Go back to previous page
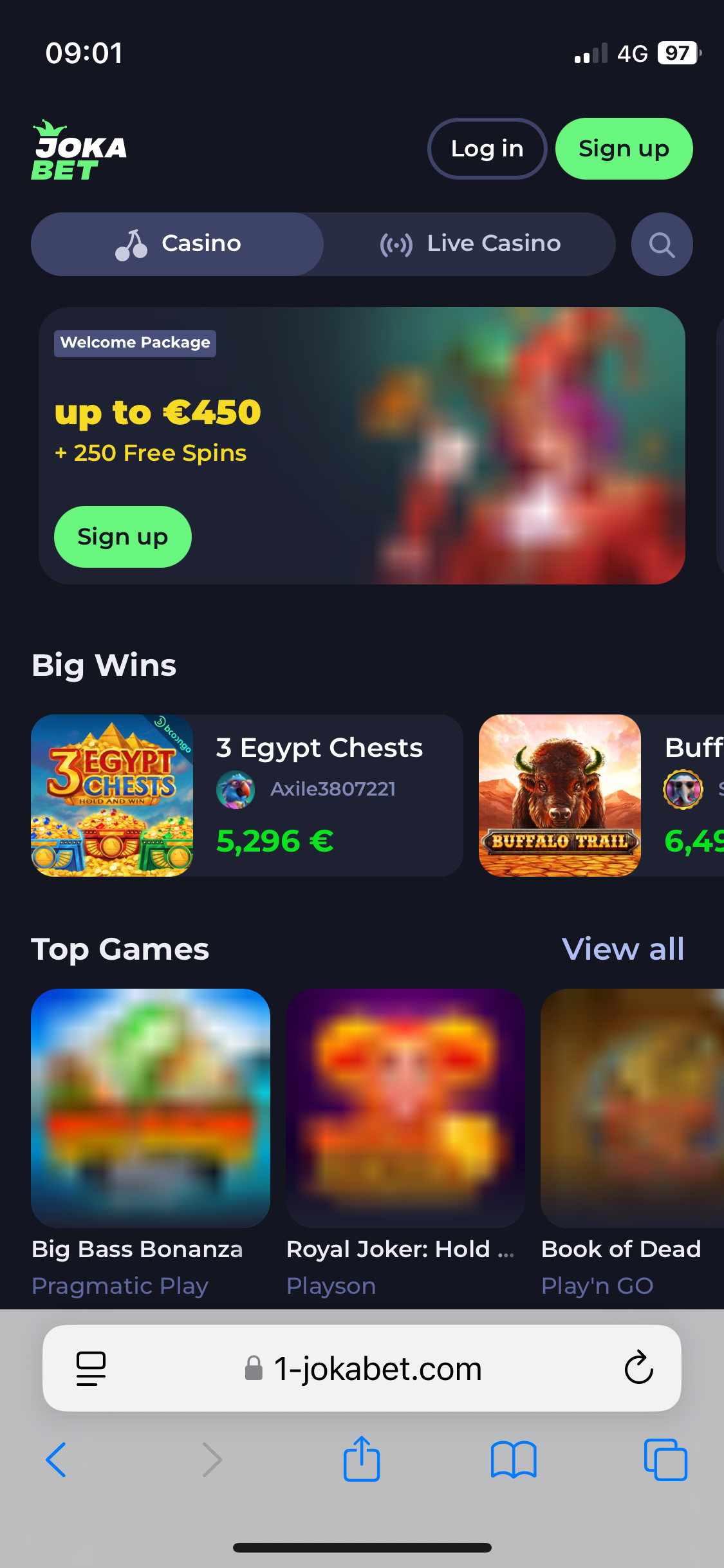The height and width of the screenshot is (1568, 724). pos(57,1460)
